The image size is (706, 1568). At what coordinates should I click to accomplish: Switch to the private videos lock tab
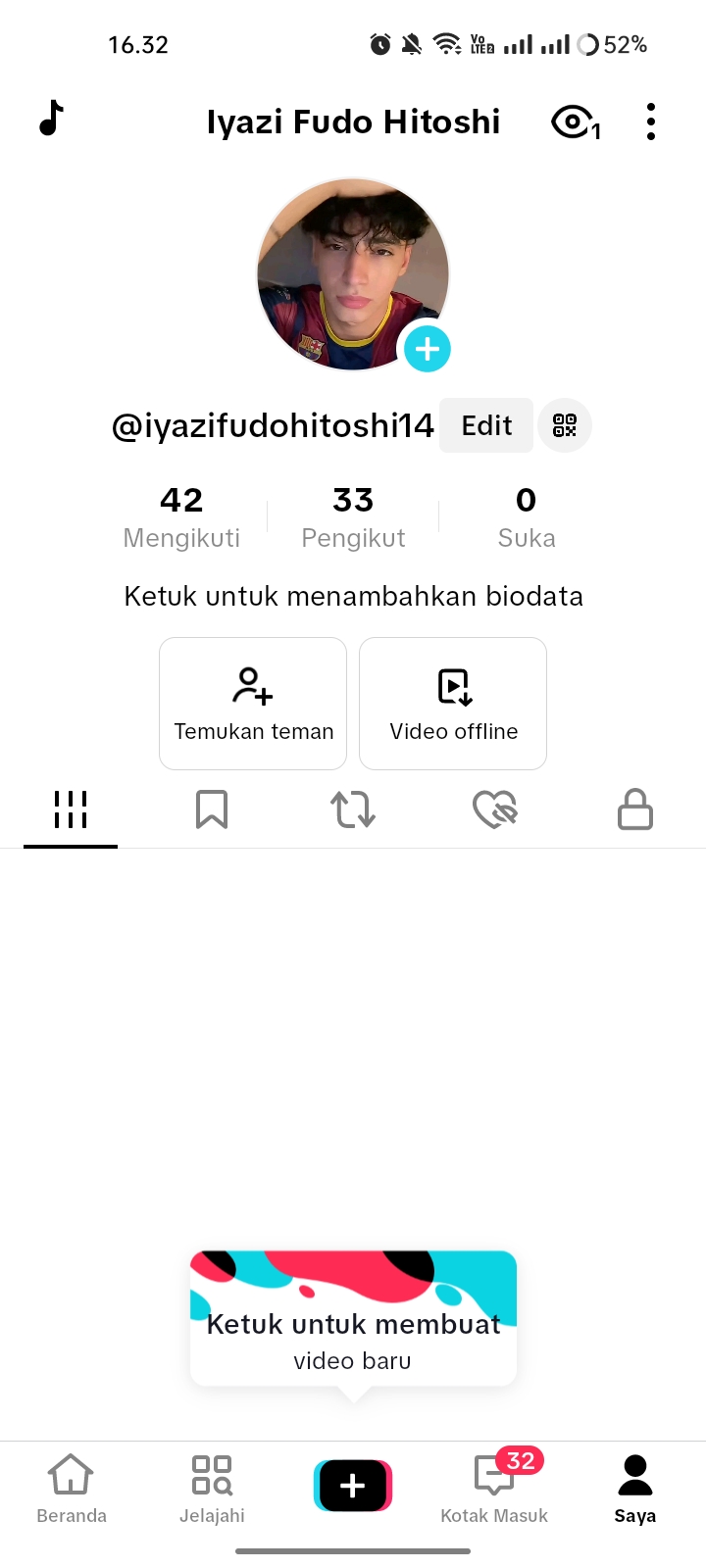point(635,810)
